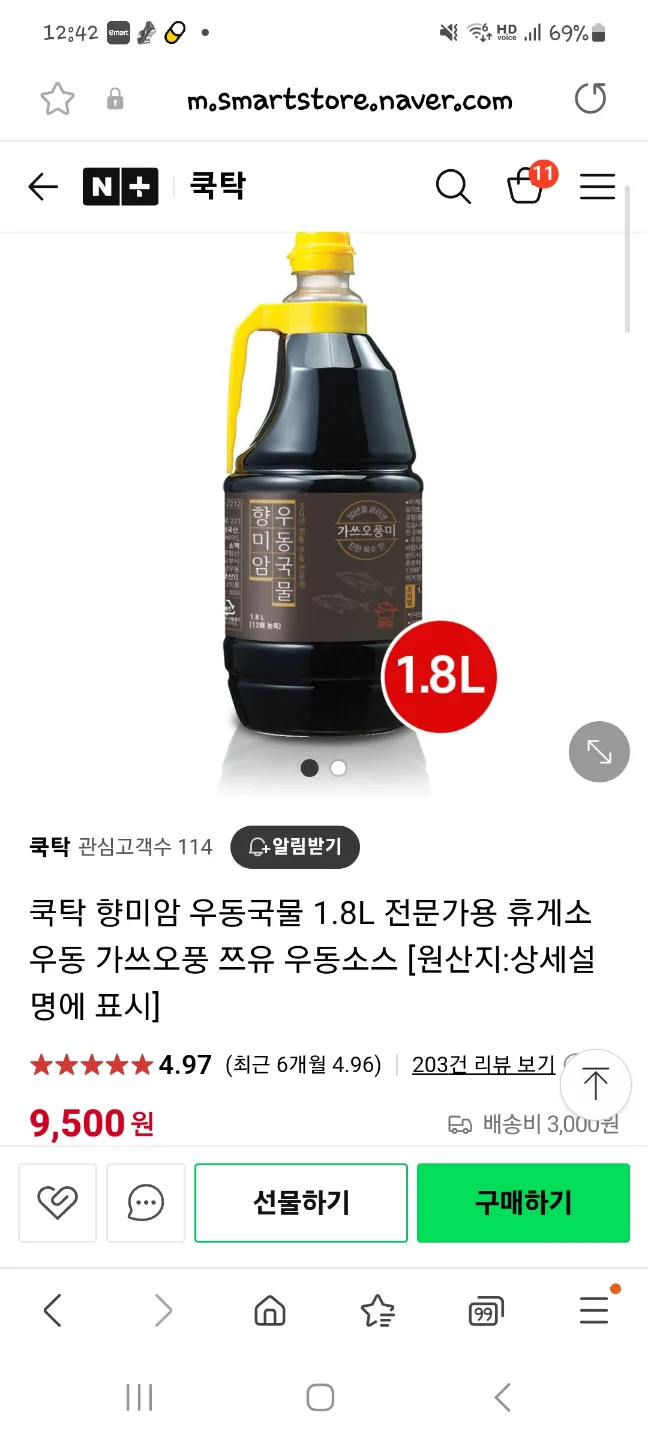Open the 쿡탁 store home
Image resolution: width=648 pixels, height=1440 pixels.
click(x=217, y=187)
